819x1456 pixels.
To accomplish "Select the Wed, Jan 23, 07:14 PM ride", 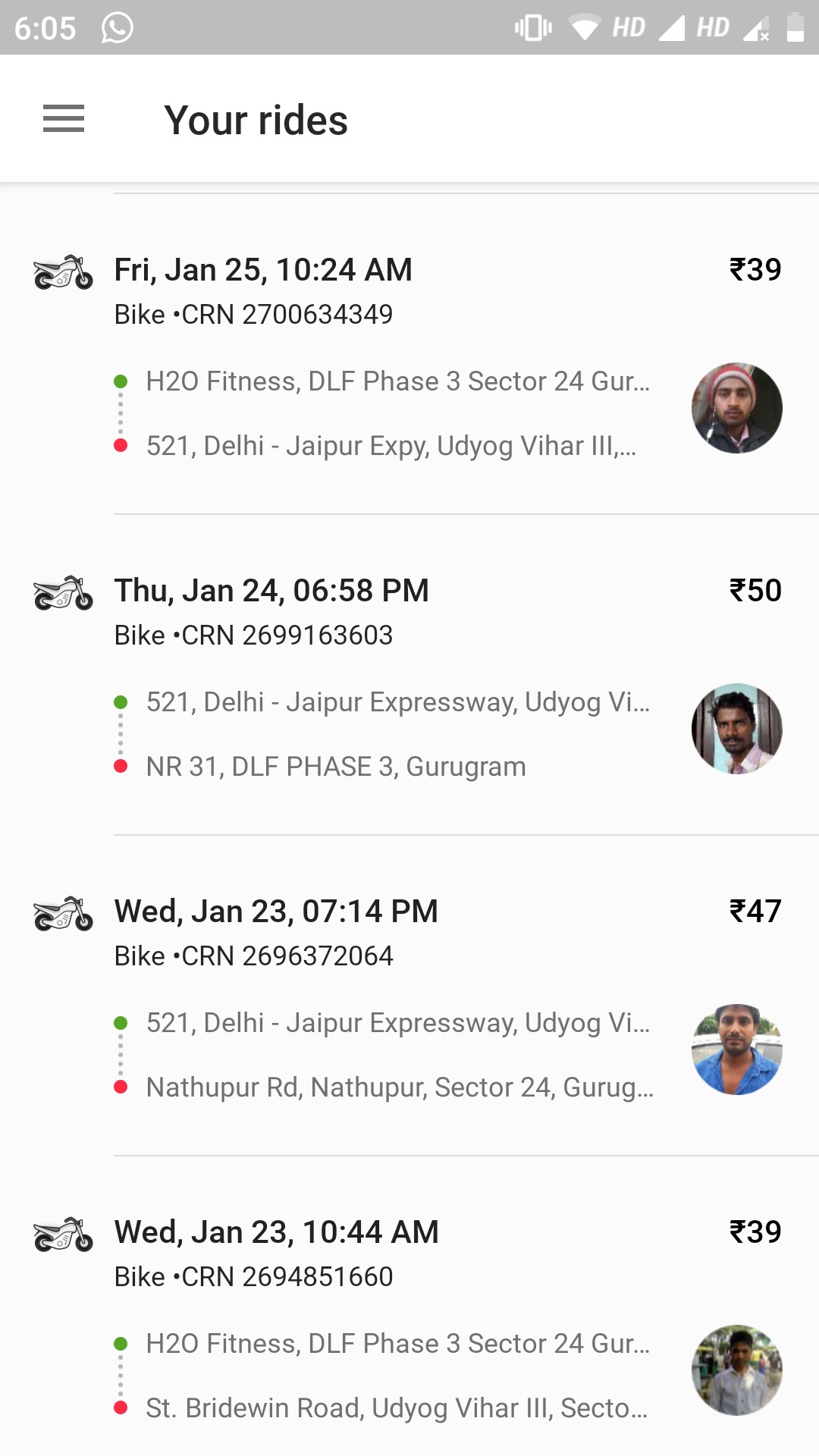I will point(409,995).
